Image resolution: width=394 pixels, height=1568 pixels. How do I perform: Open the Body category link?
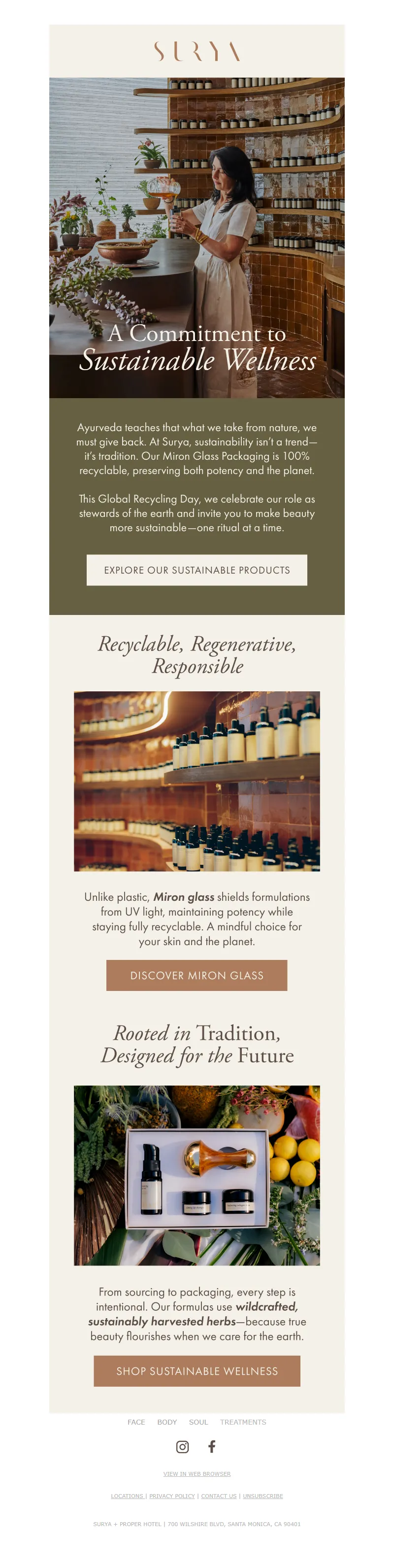pos(166,1422)
